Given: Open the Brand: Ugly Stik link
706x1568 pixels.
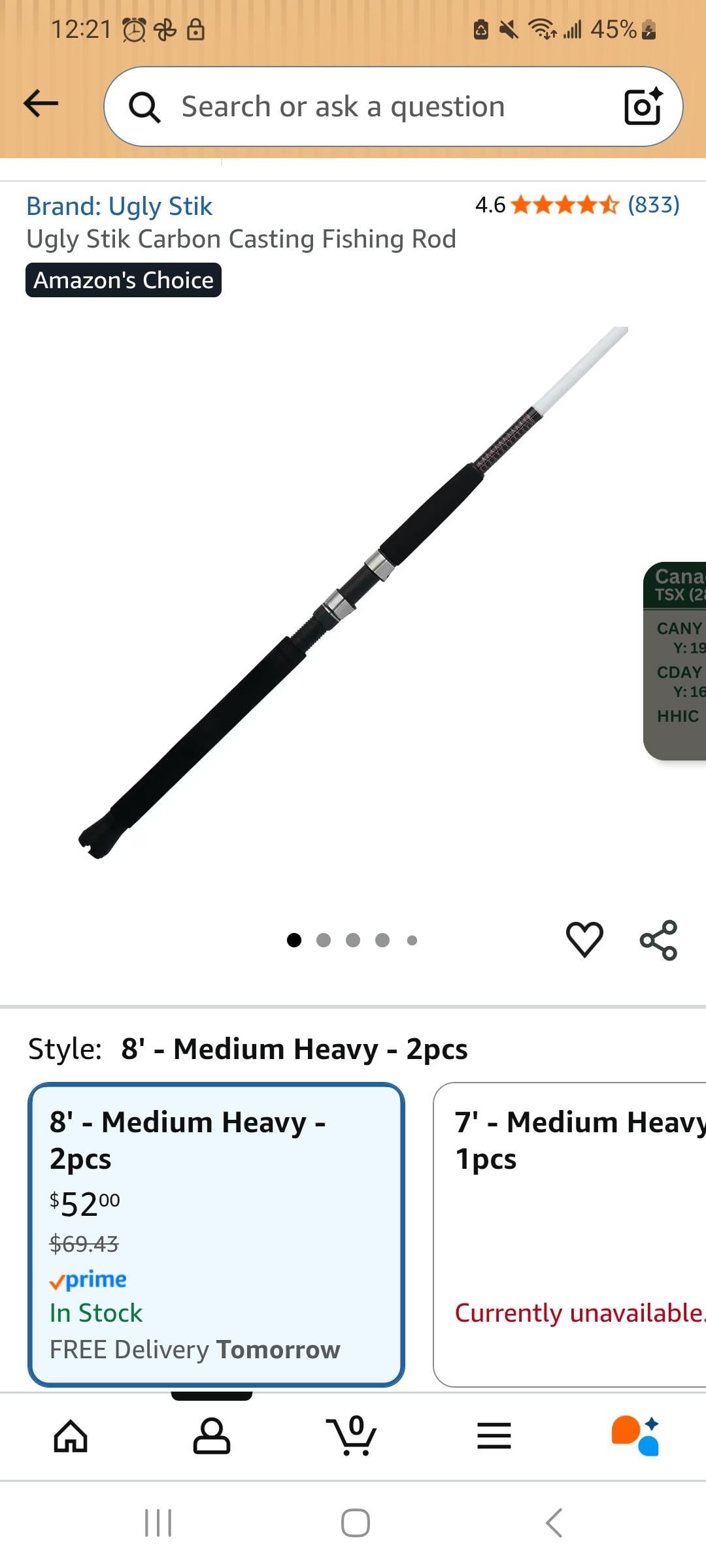Looking at the screenshot, I should point(119,206).
